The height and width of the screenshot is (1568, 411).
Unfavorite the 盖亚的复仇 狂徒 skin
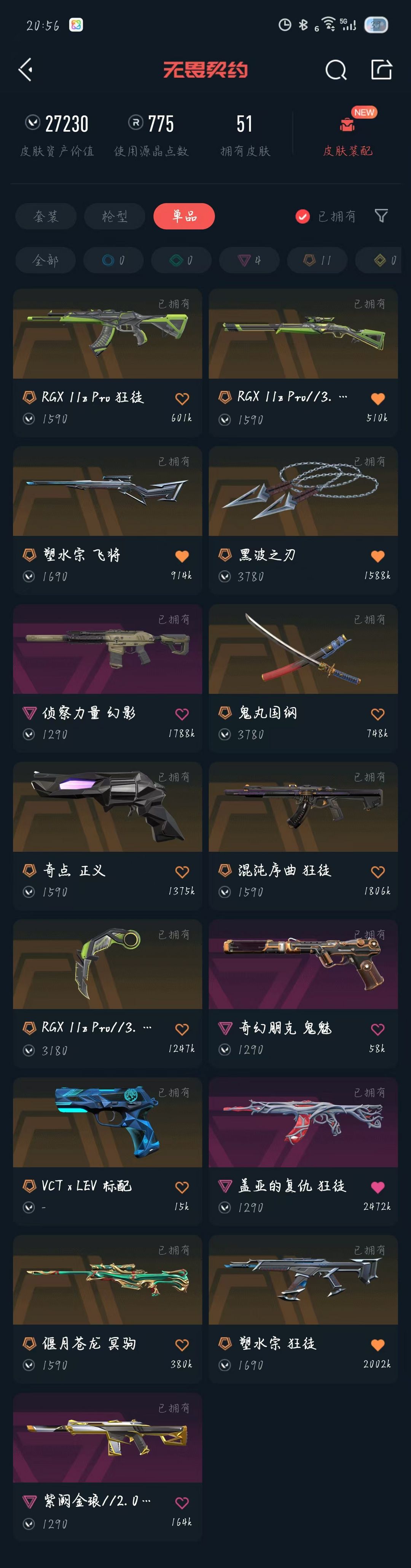(x=378, y=1187)
